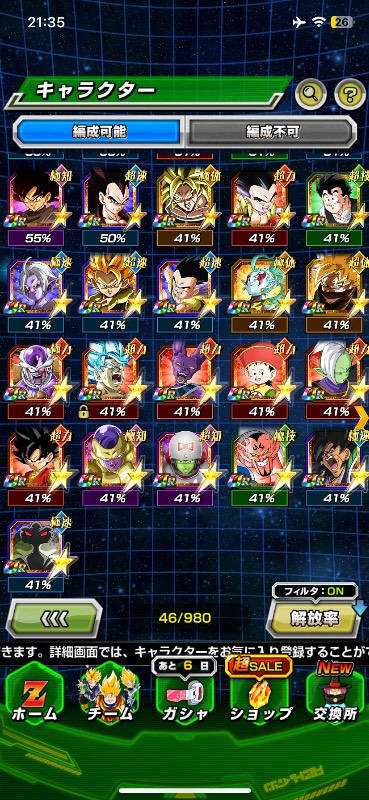369x800 pixels.
Task: Open the question mark help icon
Action: 350,93
